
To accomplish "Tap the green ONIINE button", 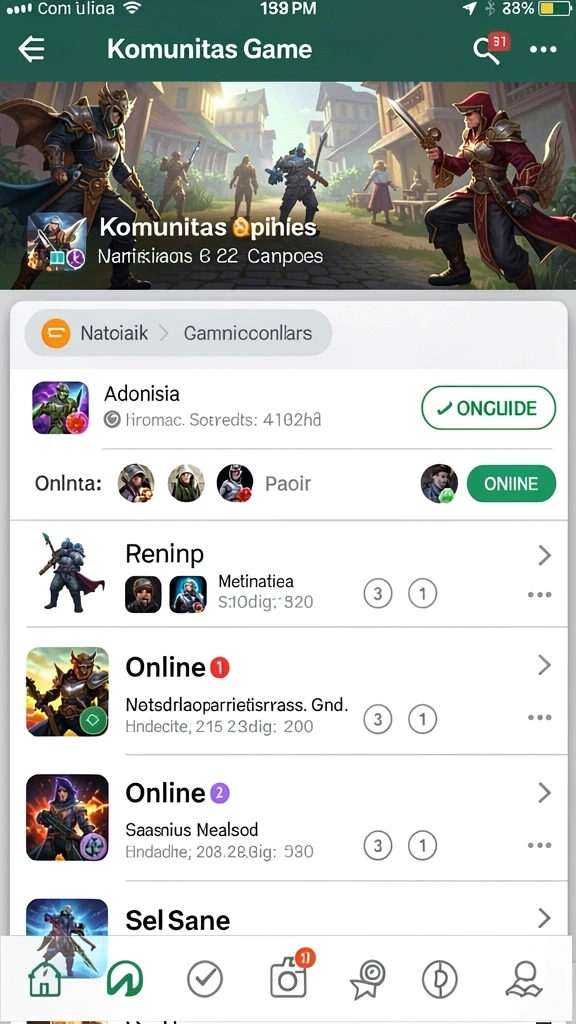I will (x=511, y=484).
